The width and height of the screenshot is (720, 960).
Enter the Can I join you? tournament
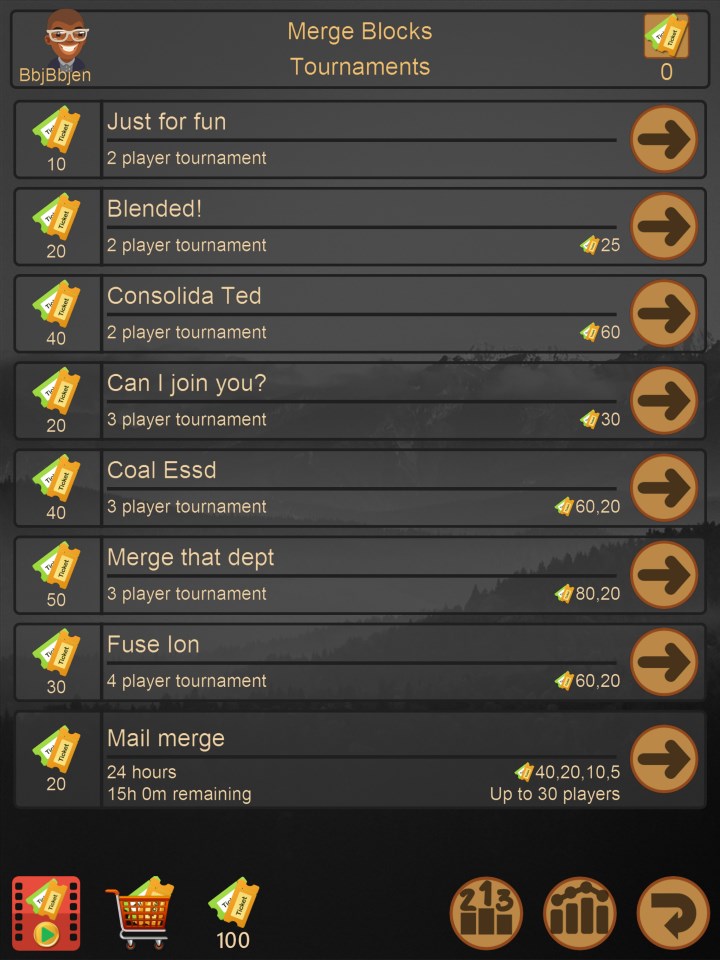[x=664, y=401]
